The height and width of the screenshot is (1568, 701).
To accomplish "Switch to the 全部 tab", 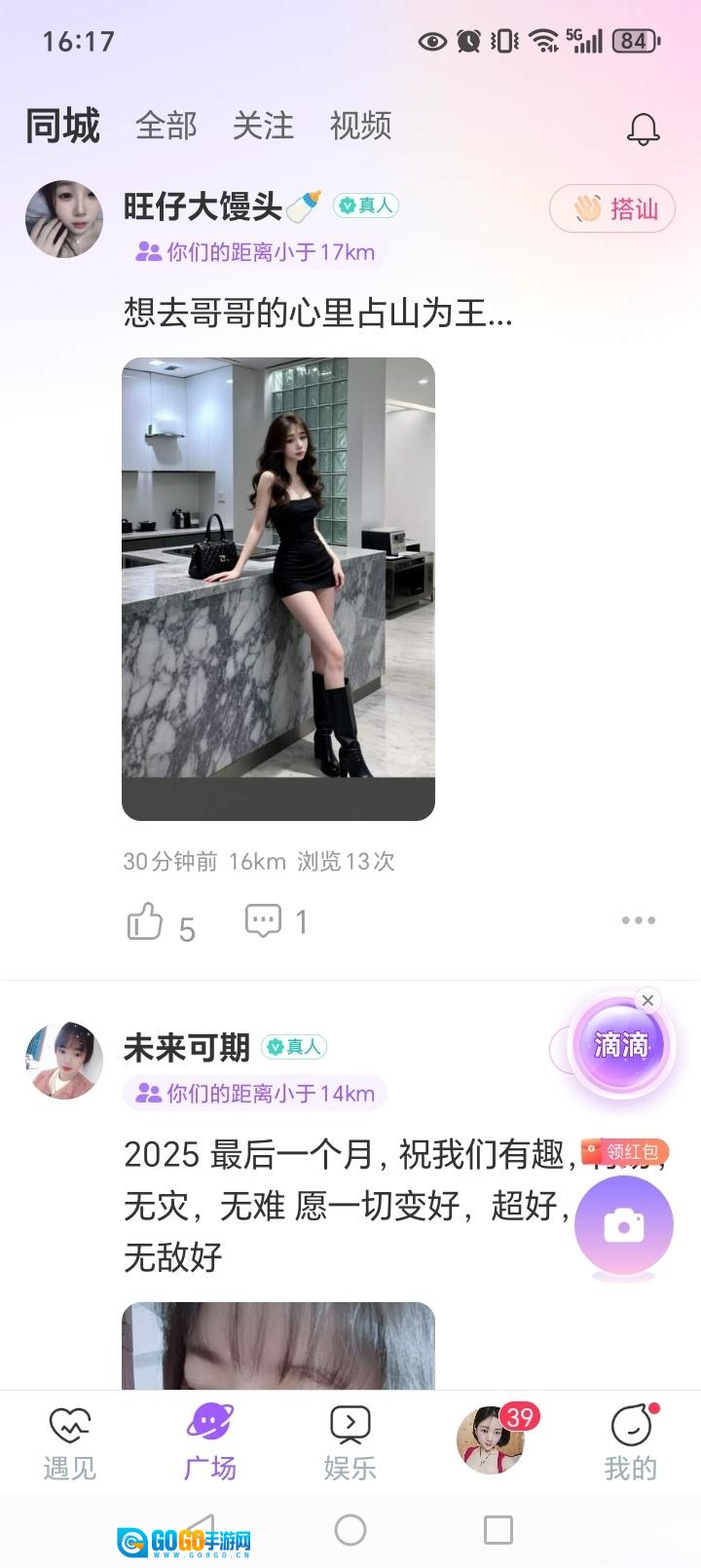I will tap(166, 126).
